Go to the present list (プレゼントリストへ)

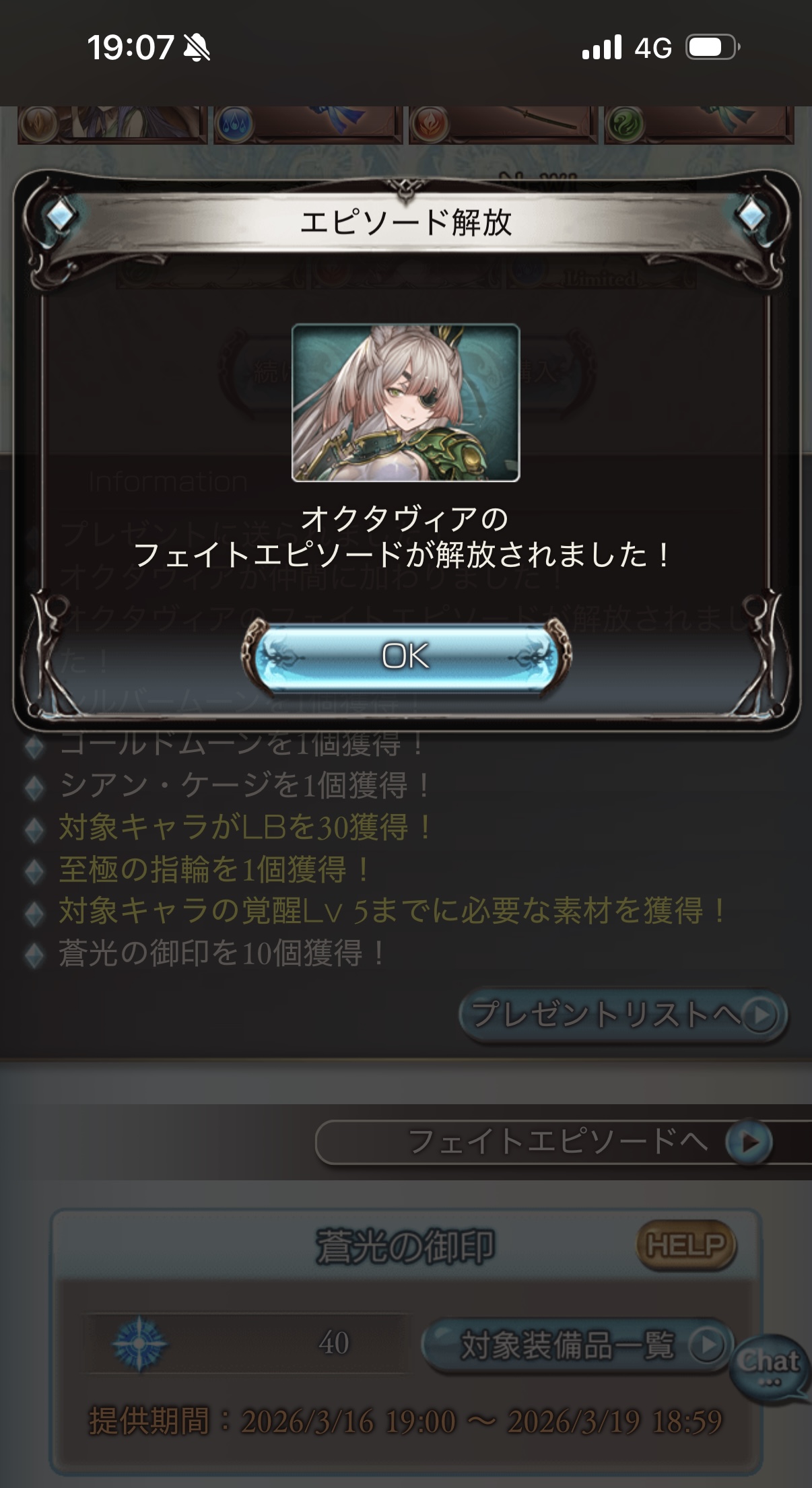[623, 1014]
